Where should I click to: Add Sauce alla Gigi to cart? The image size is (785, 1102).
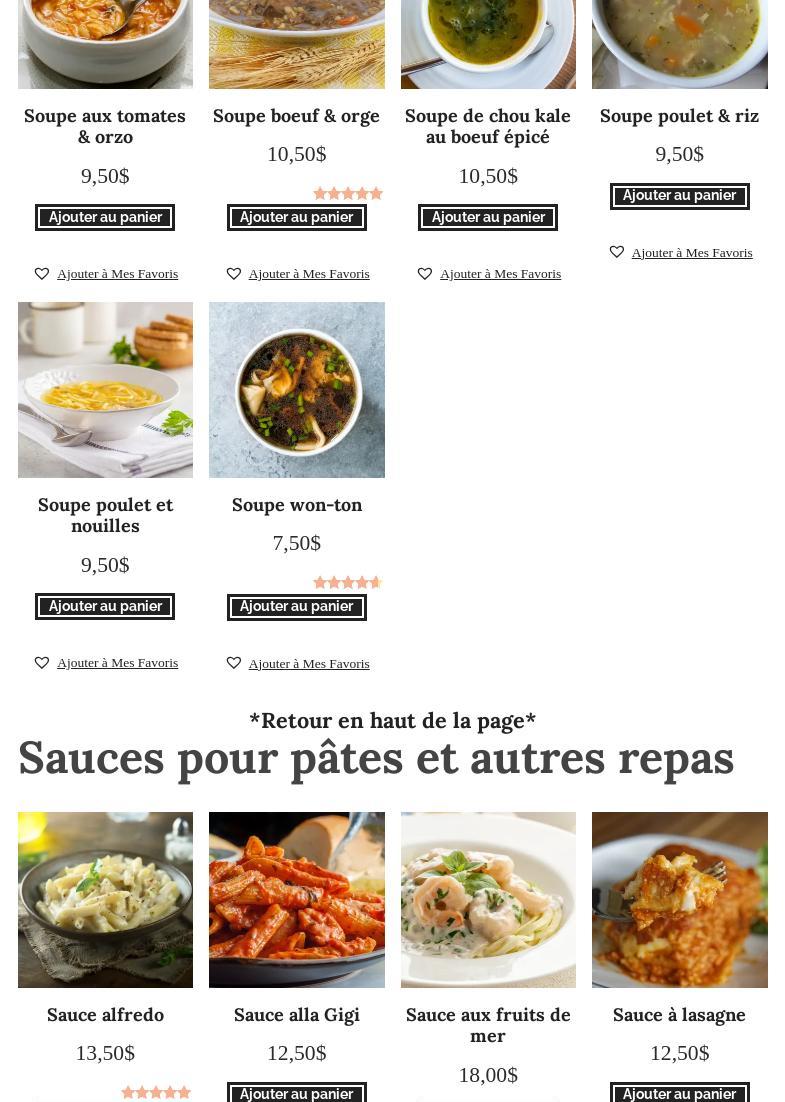tap(296, 1093)
